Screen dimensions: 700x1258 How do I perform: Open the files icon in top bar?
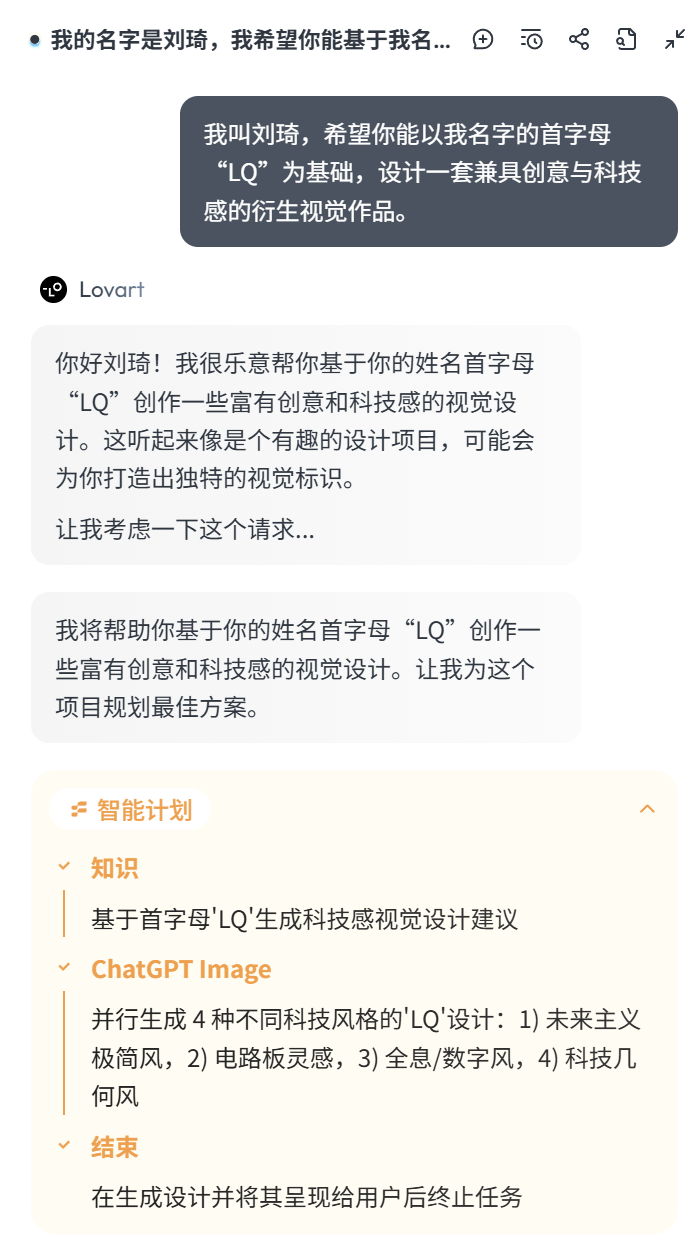[626, 40]
